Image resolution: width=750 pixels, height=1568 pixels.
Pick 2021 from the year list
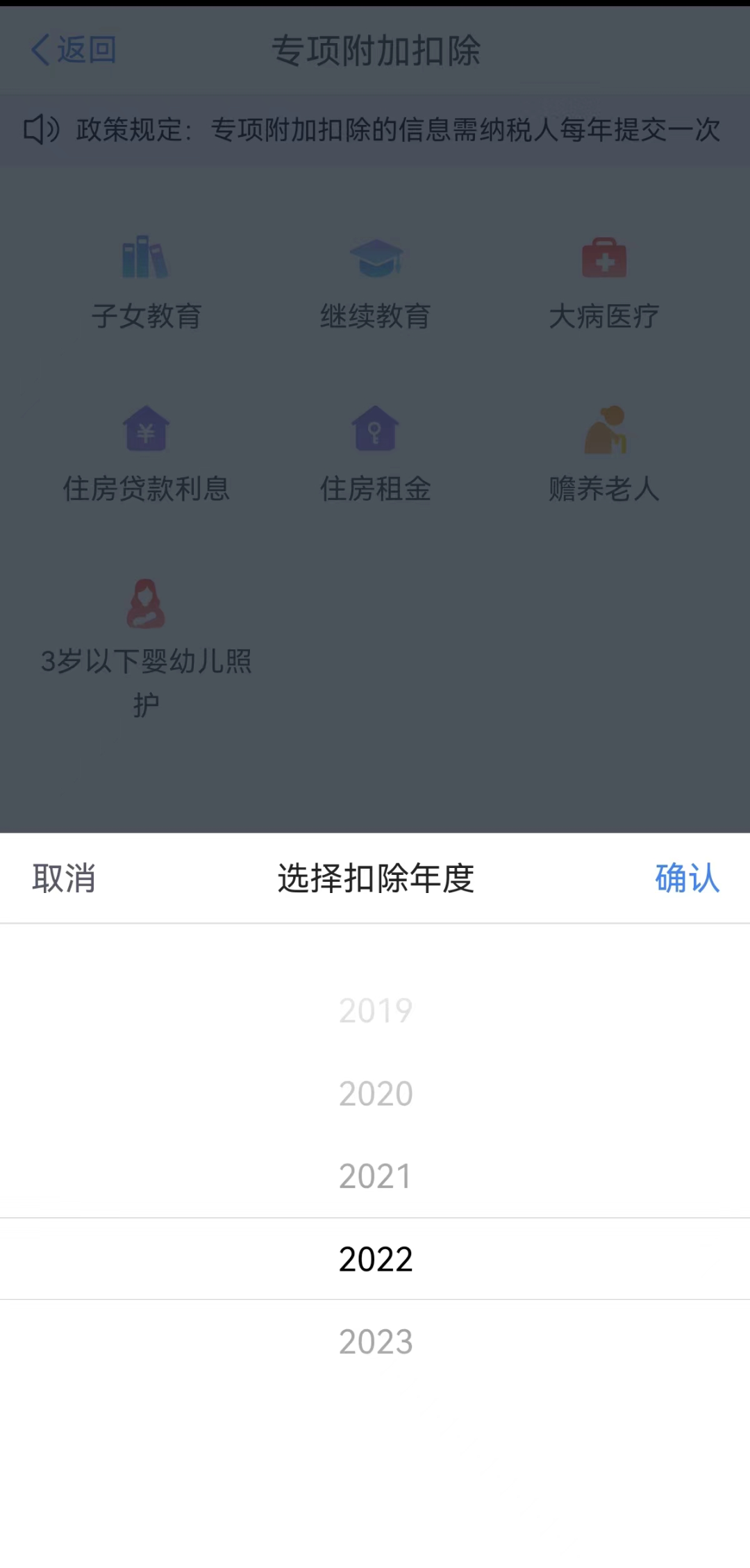(x=376, y=1176)
